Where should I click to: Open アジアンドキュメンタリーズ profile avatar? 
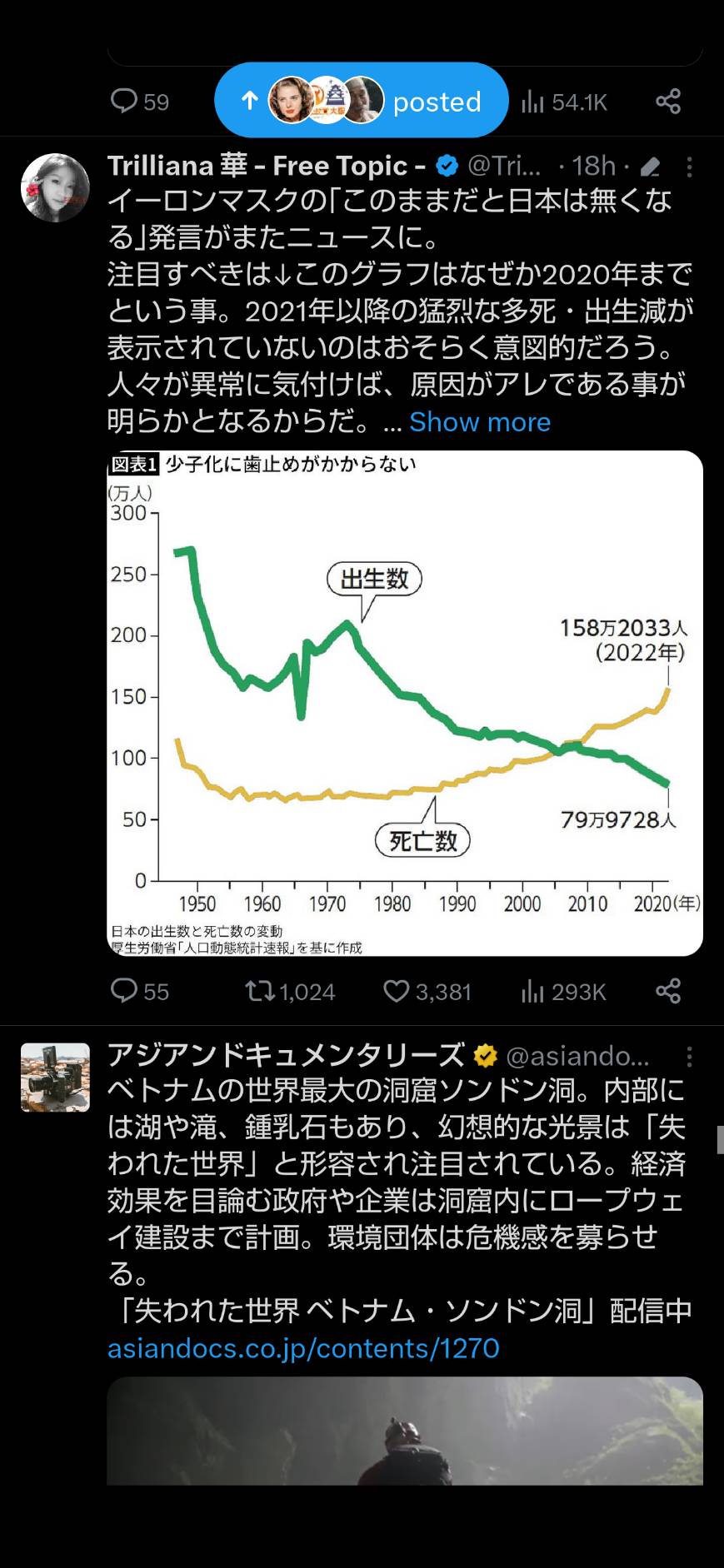pos(55,1078)
